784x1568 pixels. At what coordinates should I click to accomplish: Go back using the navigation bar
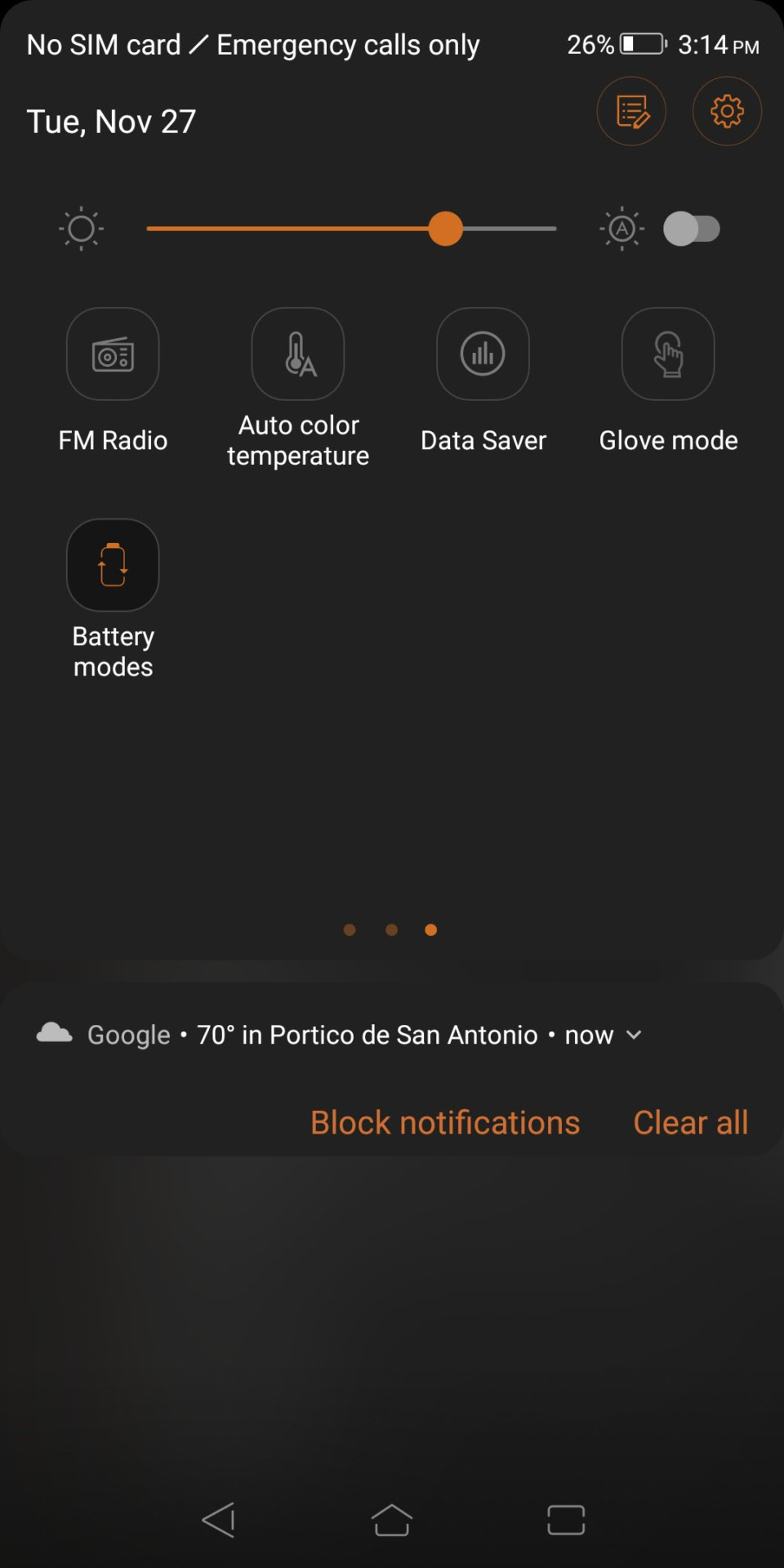[x=219, y=1520]
